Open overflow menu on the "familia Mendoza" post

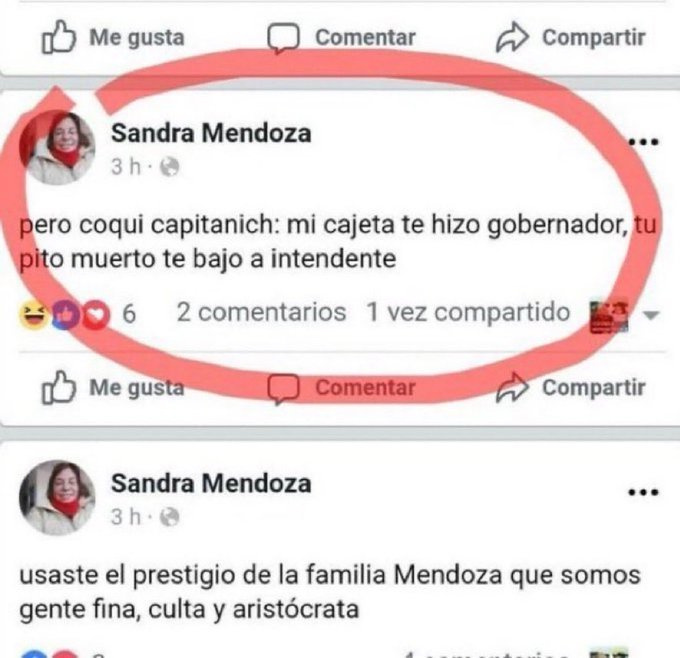click(x=643, y=492)
